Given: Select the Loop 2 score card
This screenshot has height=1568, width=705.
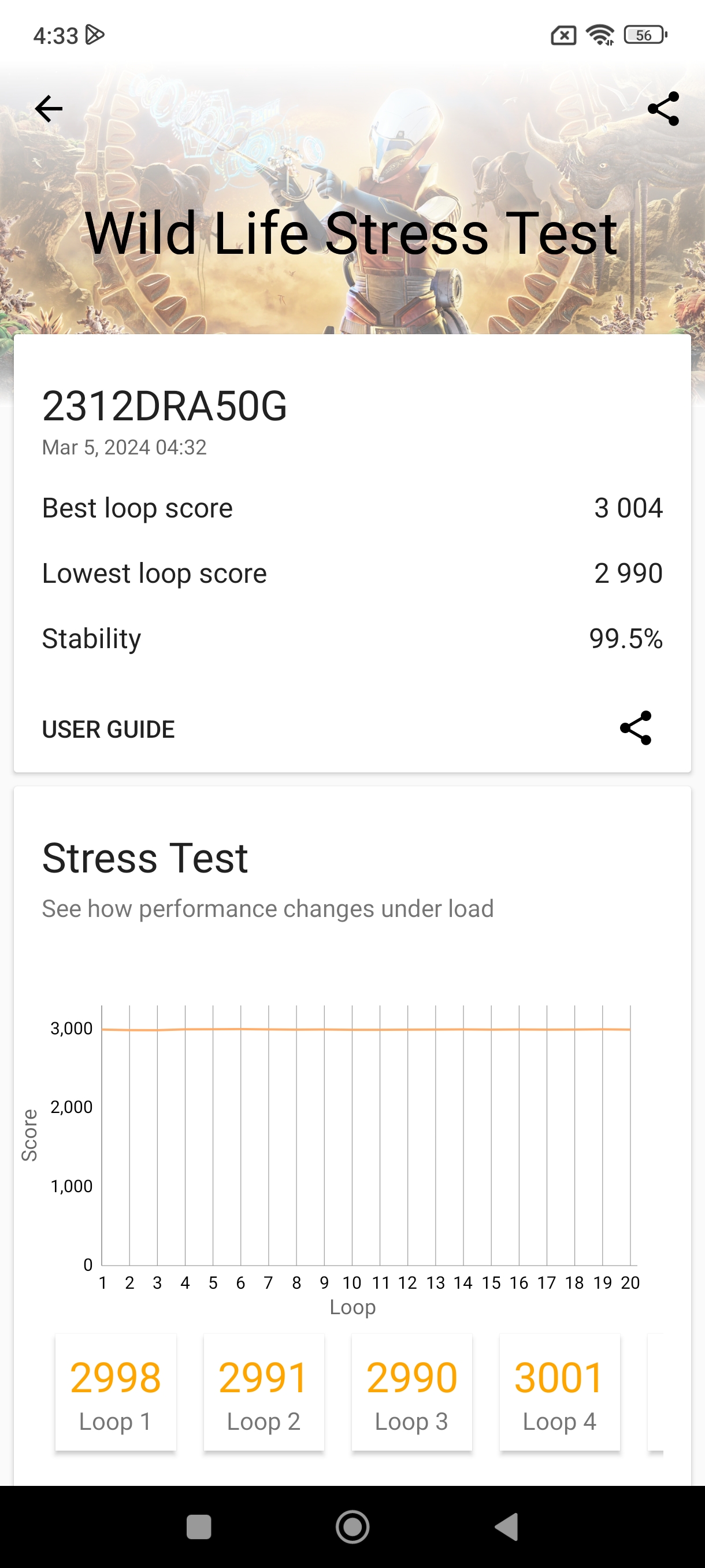Looking at the screenshot, I should coord(264,1393).
